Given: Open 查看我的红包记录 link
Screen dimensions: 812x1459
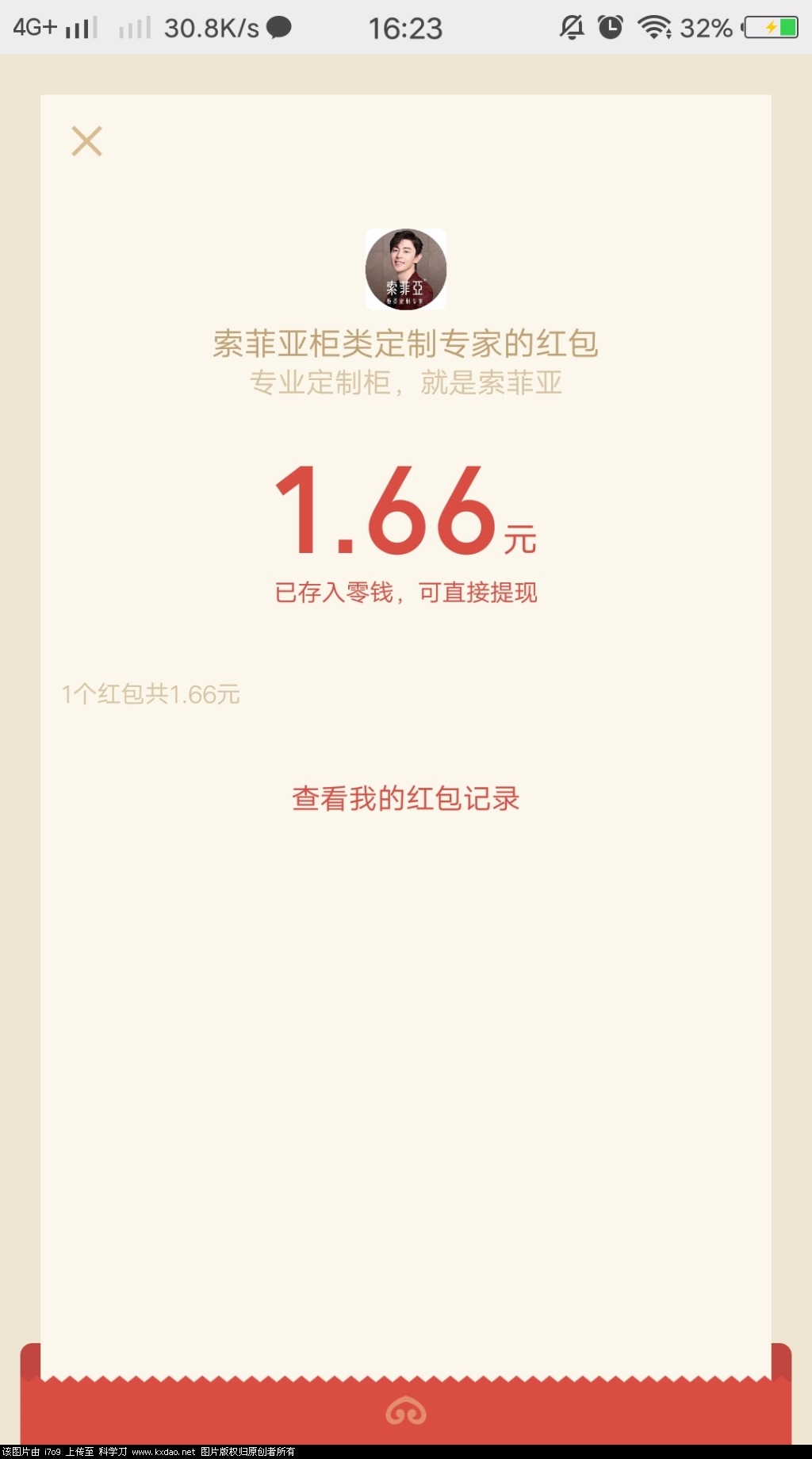Looking at the screenshot, I should pyautogui.click(x=405, y=798).
